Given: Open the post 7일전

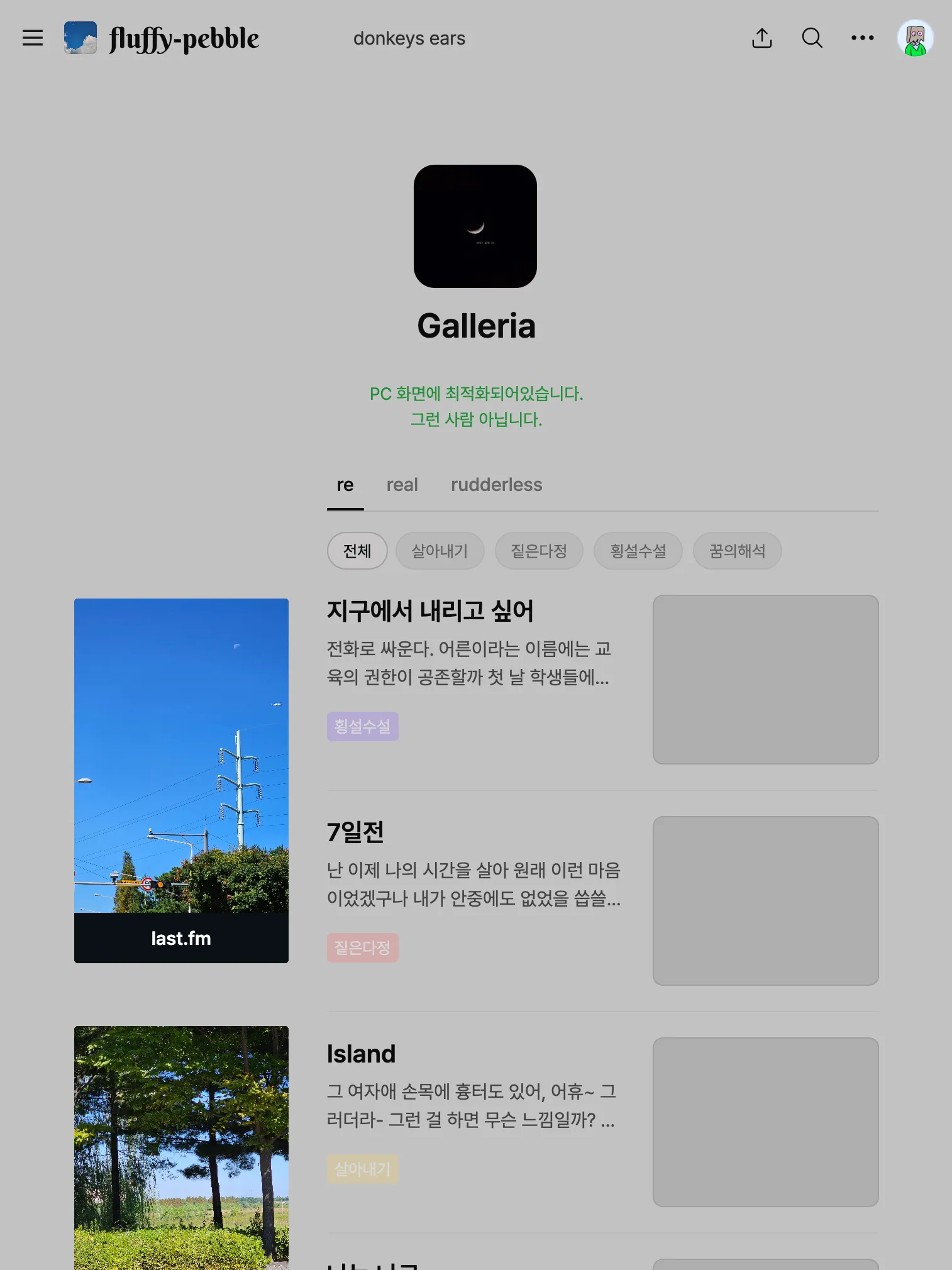Looking at the screenshot, I should [355, 832].
